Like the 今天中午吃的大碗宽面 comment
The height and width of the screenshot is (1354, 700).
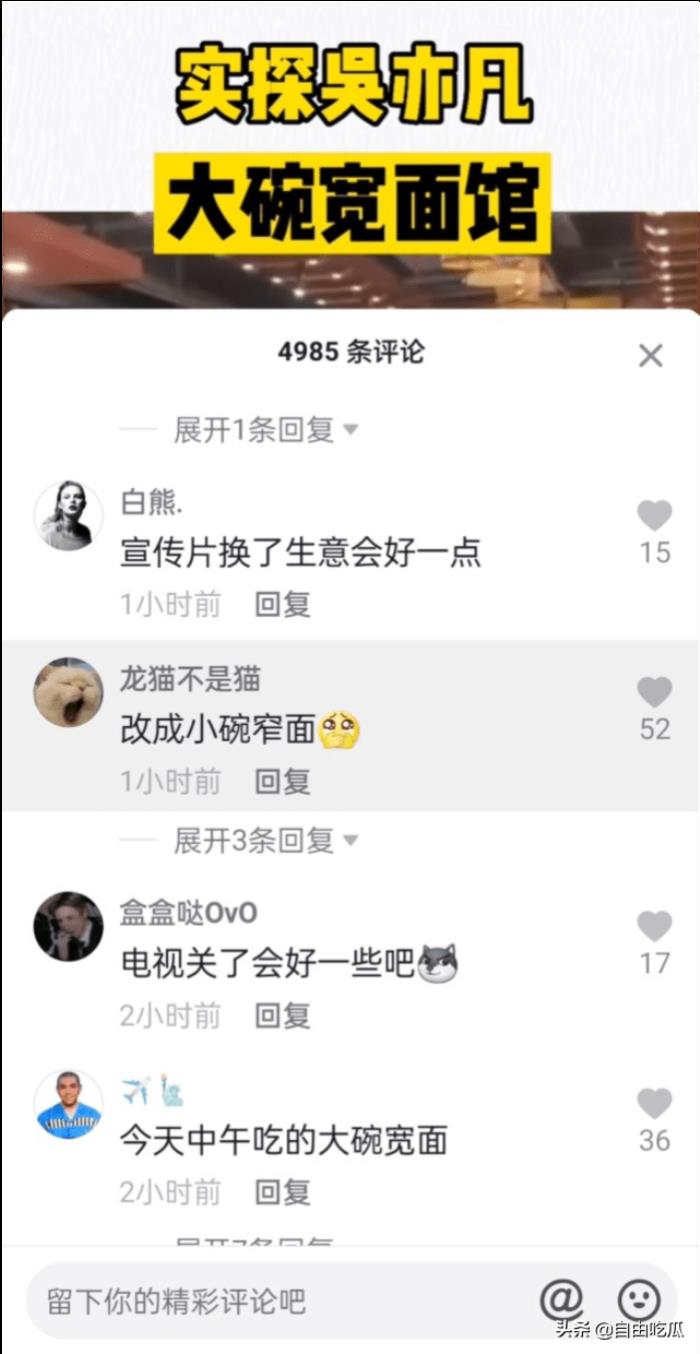(654, 1104)
